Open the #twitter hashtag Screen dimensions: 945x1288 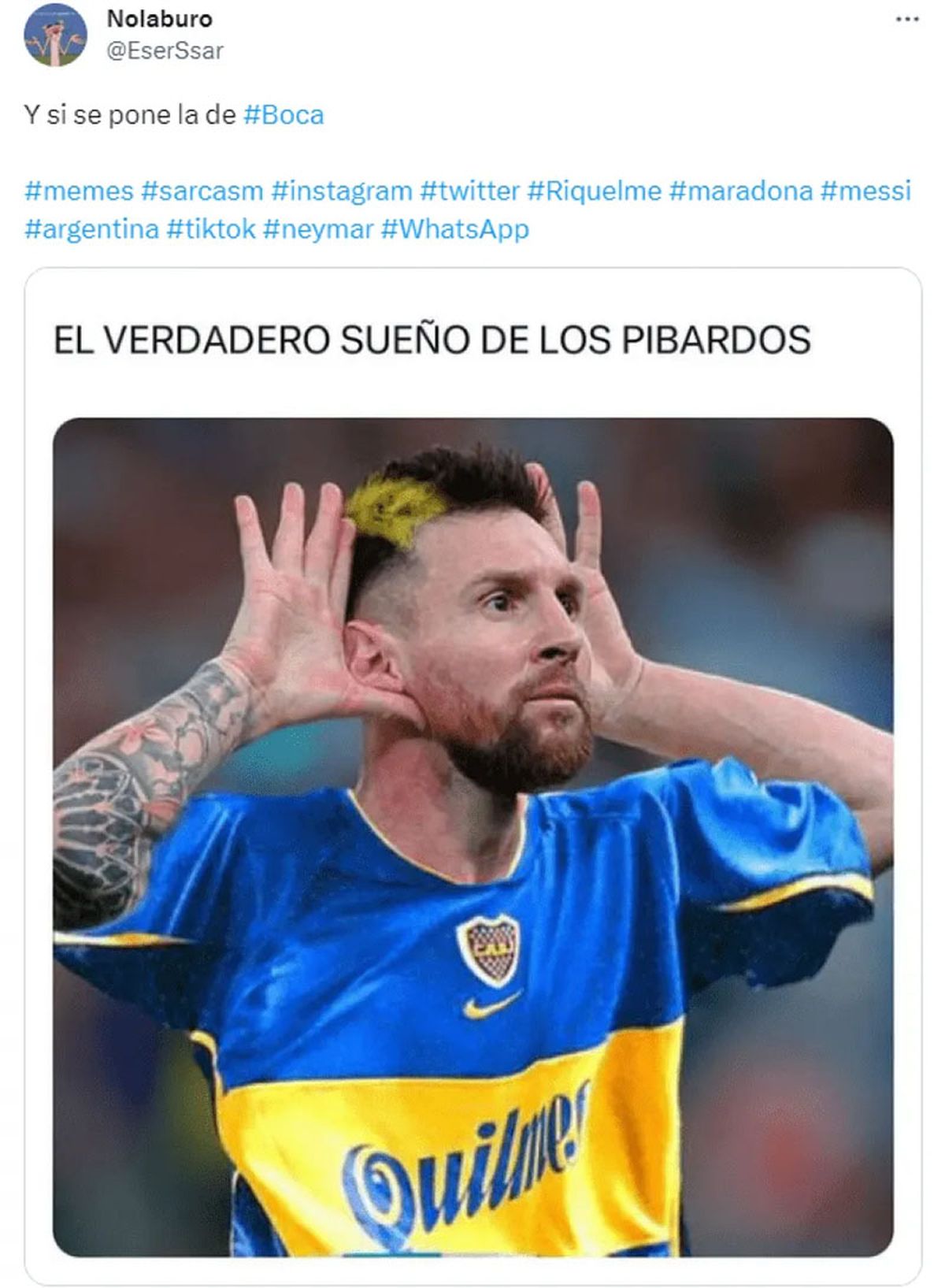click(469, 191)
